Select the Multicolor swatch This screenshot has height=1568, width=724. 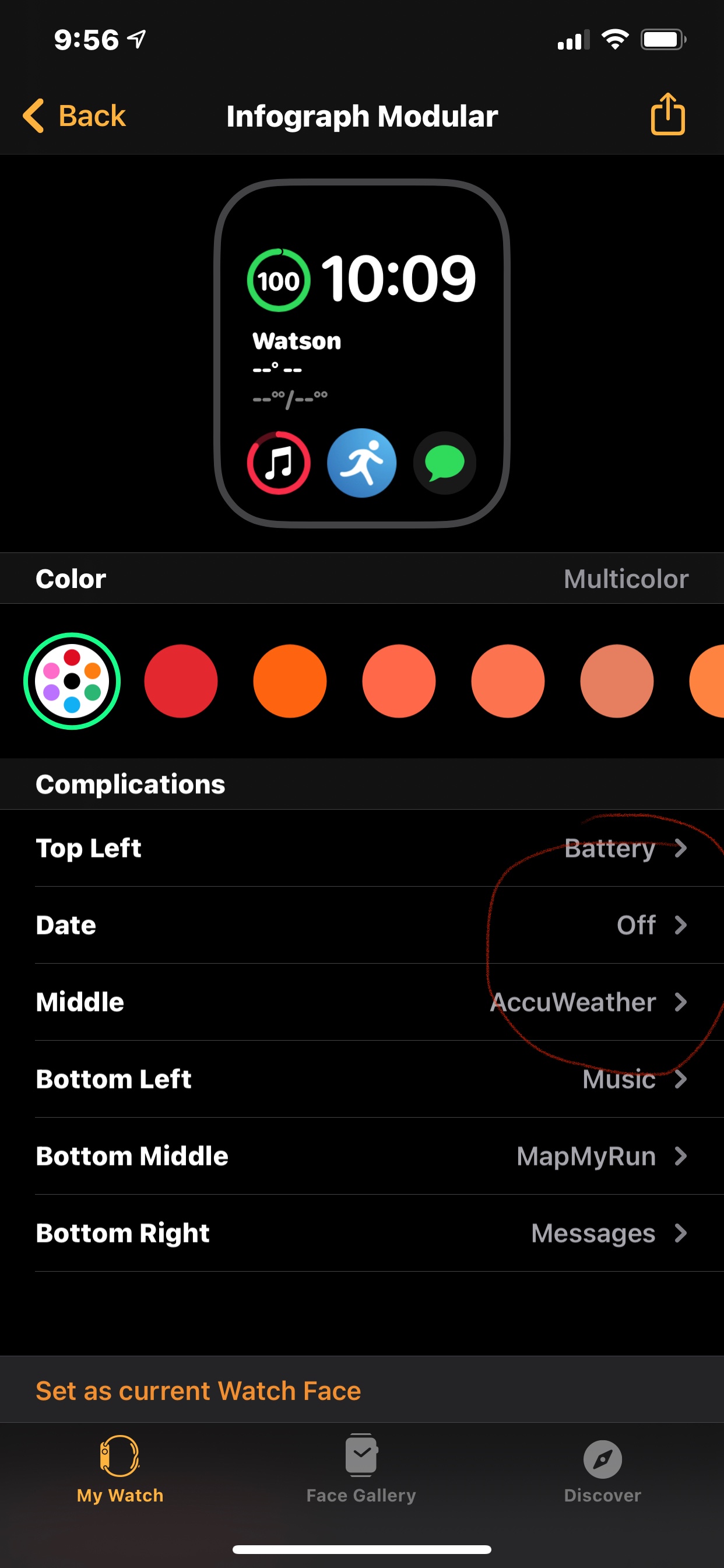click(x=72, y=681)
